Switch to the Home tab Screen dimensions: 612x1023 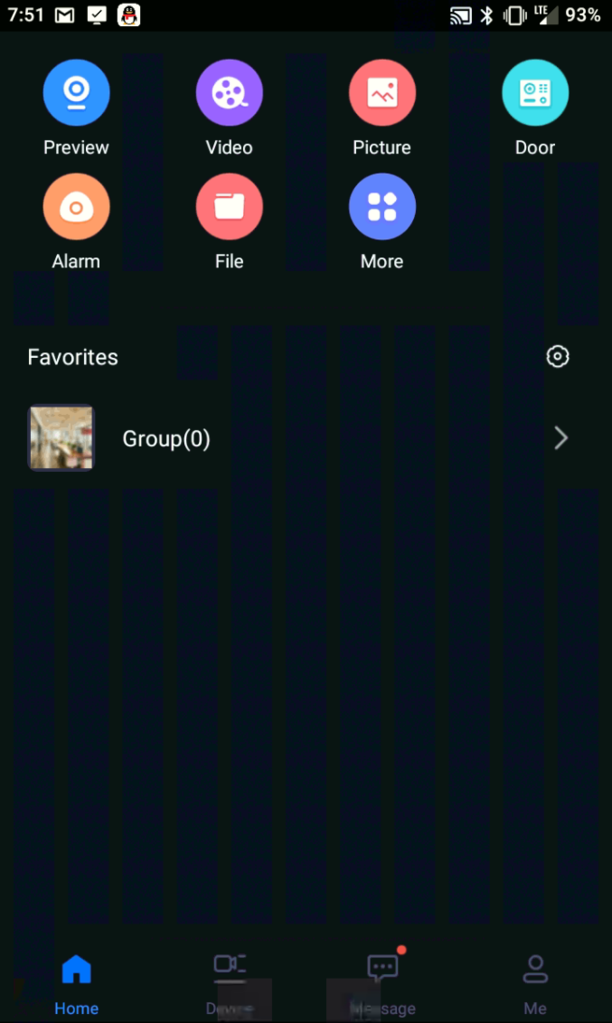point(76,981)
